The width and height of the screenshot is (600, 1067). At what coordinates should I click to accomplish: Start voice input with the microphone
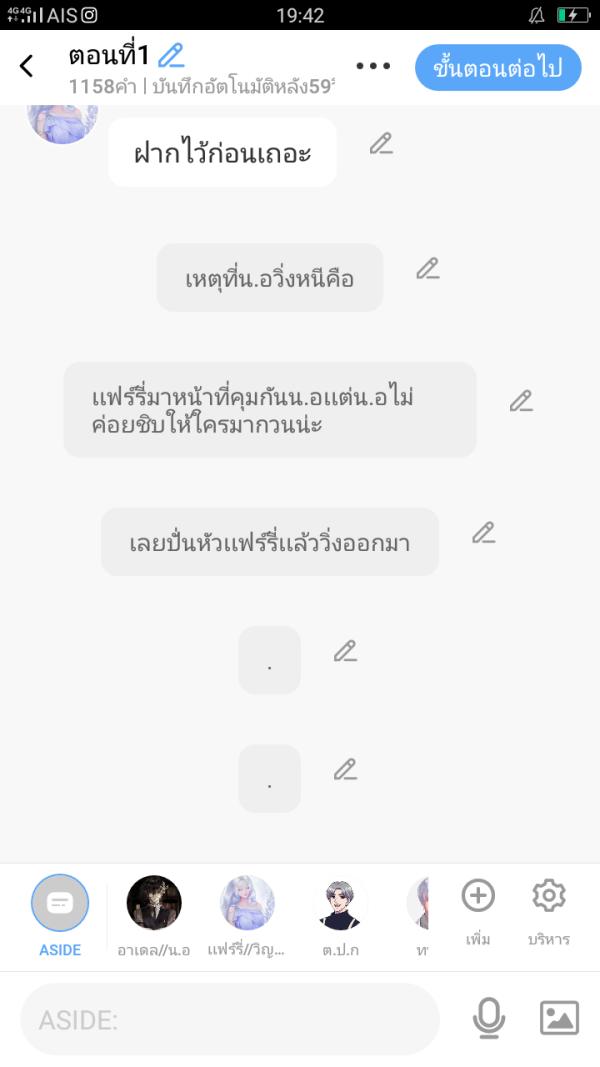click(x=489, y=1019)
